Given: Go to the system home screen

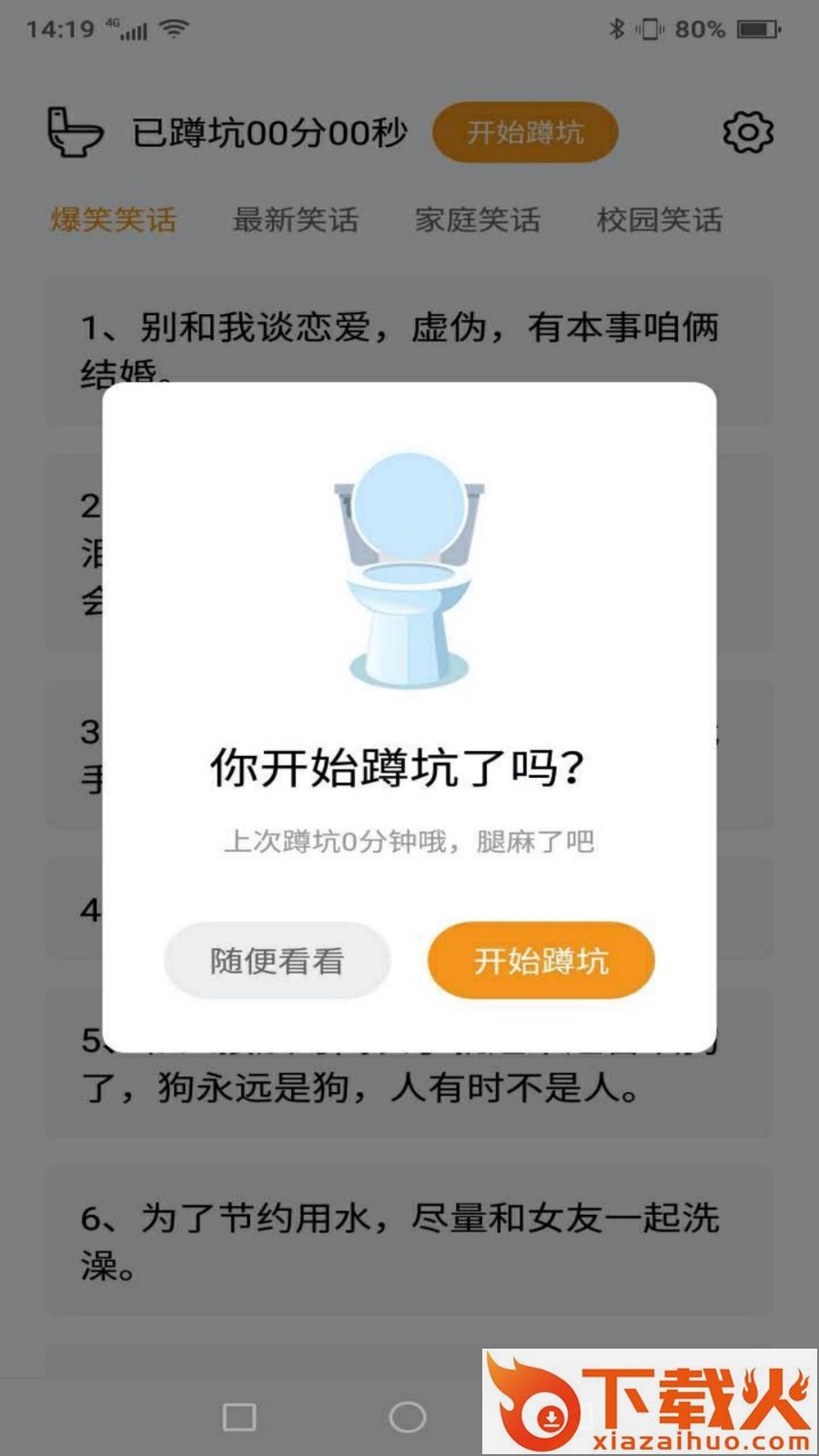Looking at the screenshot, I should 407,1417.
